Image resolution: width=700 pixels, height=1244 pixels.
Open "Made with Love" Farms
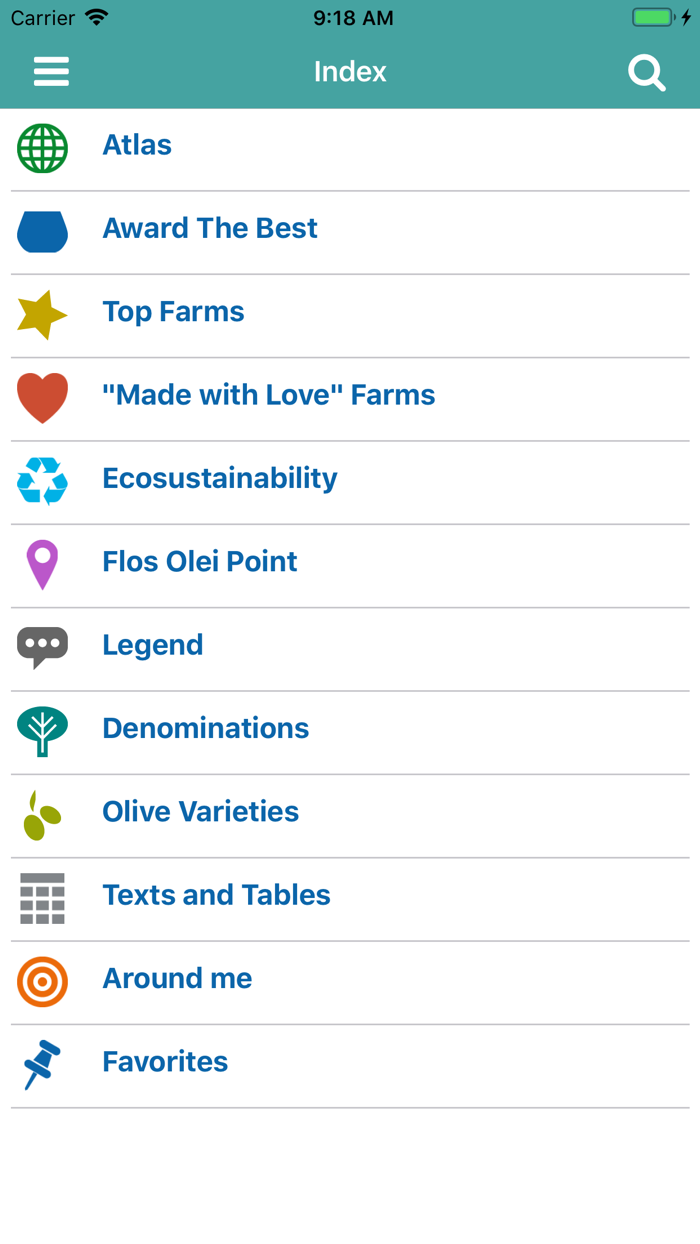coord(350,399)
